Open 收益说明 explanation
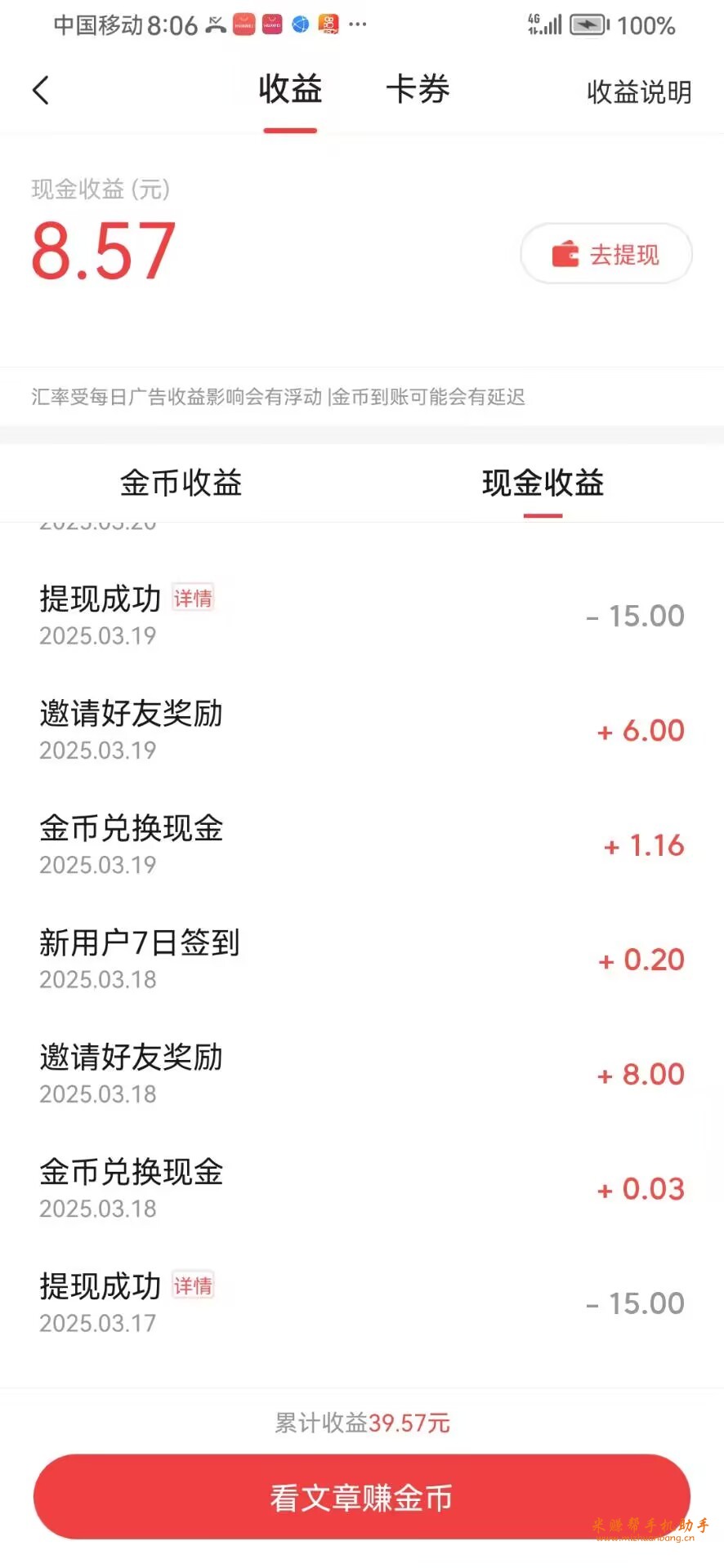Viewport: 724px width, 1568px height. (x=639, y=91)
